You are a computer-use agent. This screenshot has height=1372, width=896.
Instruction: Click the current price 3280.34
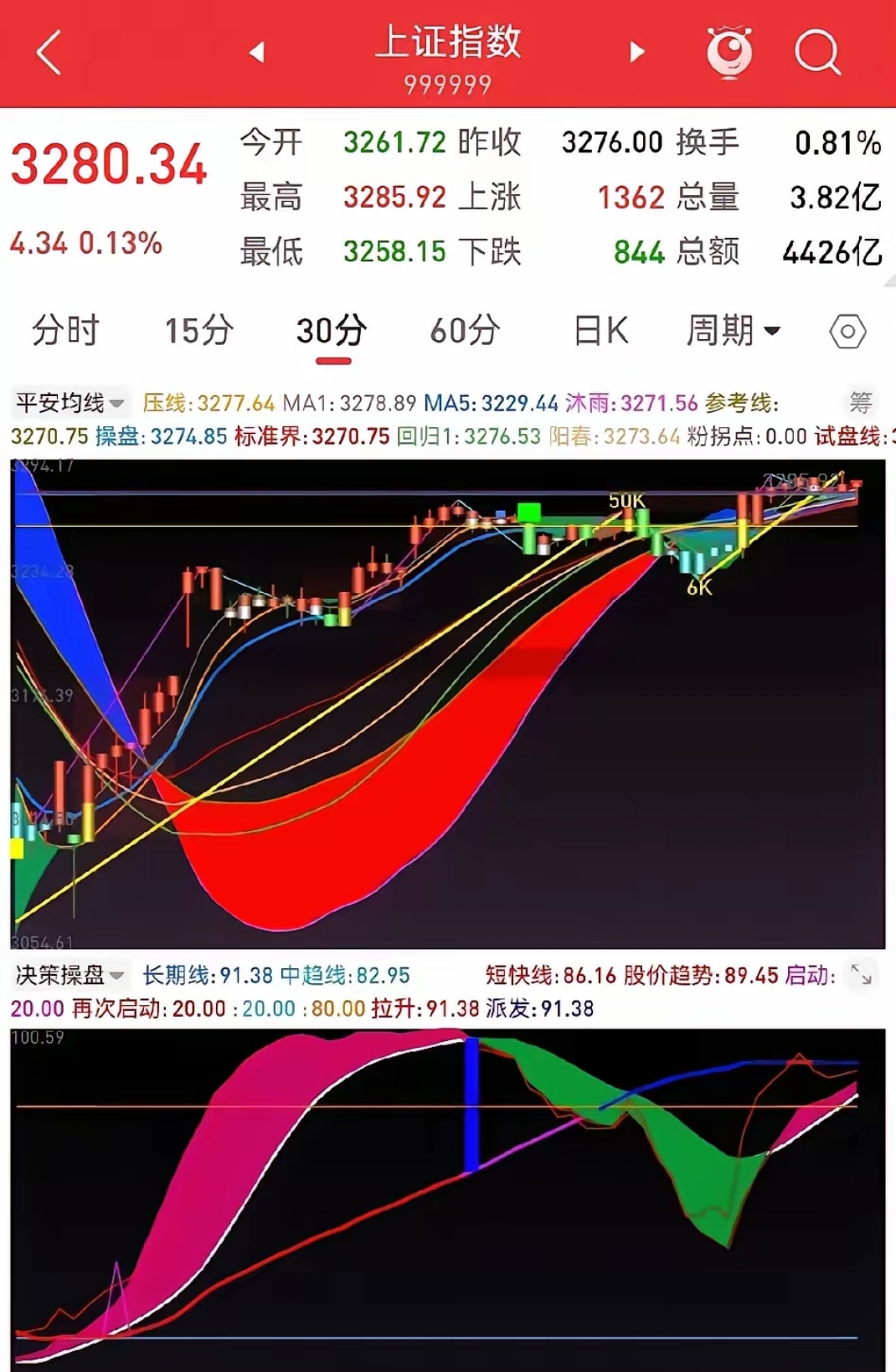point(110,163)
